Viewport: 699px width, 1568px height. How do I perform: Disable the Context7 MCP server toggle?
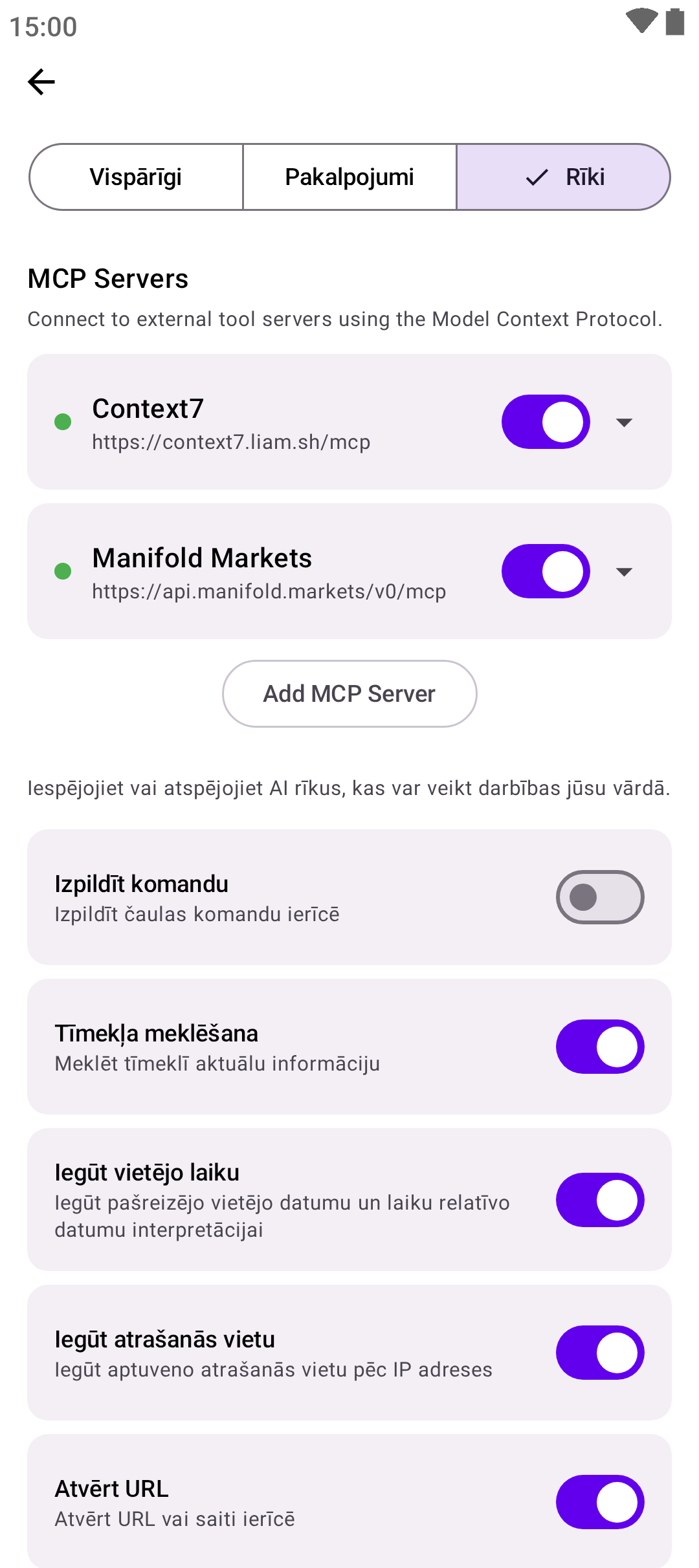[545, 422]
